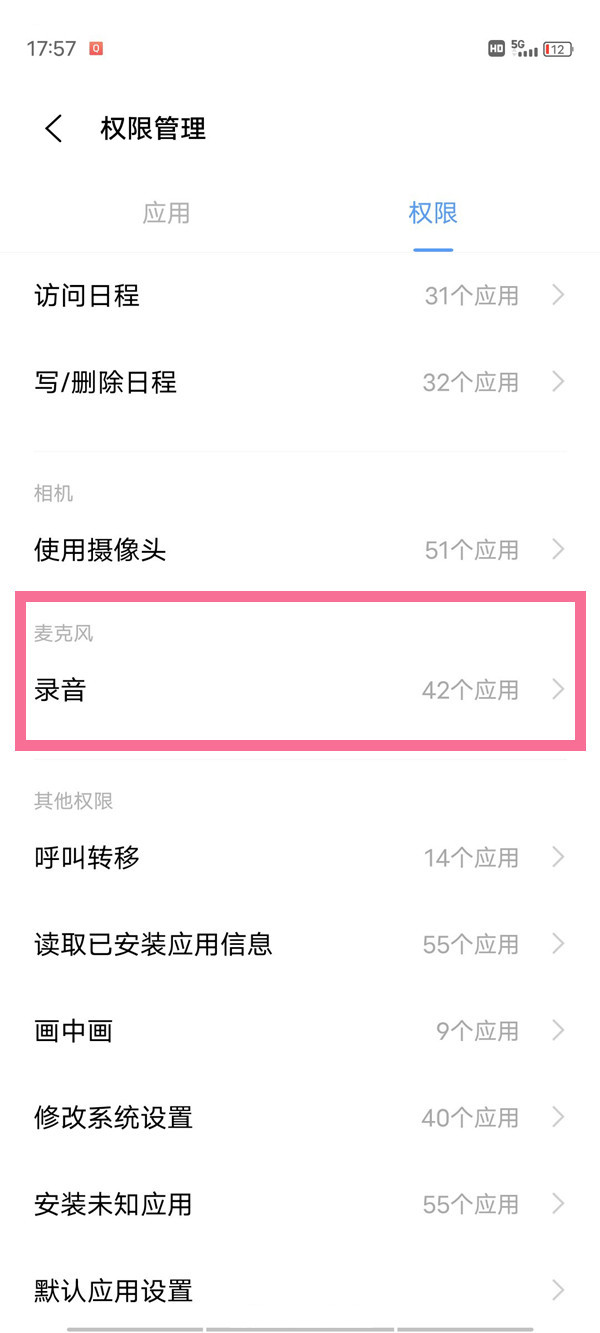
Task: Switch to the 应用 tab
Action: pyautogui.click(x=166, y=213)
